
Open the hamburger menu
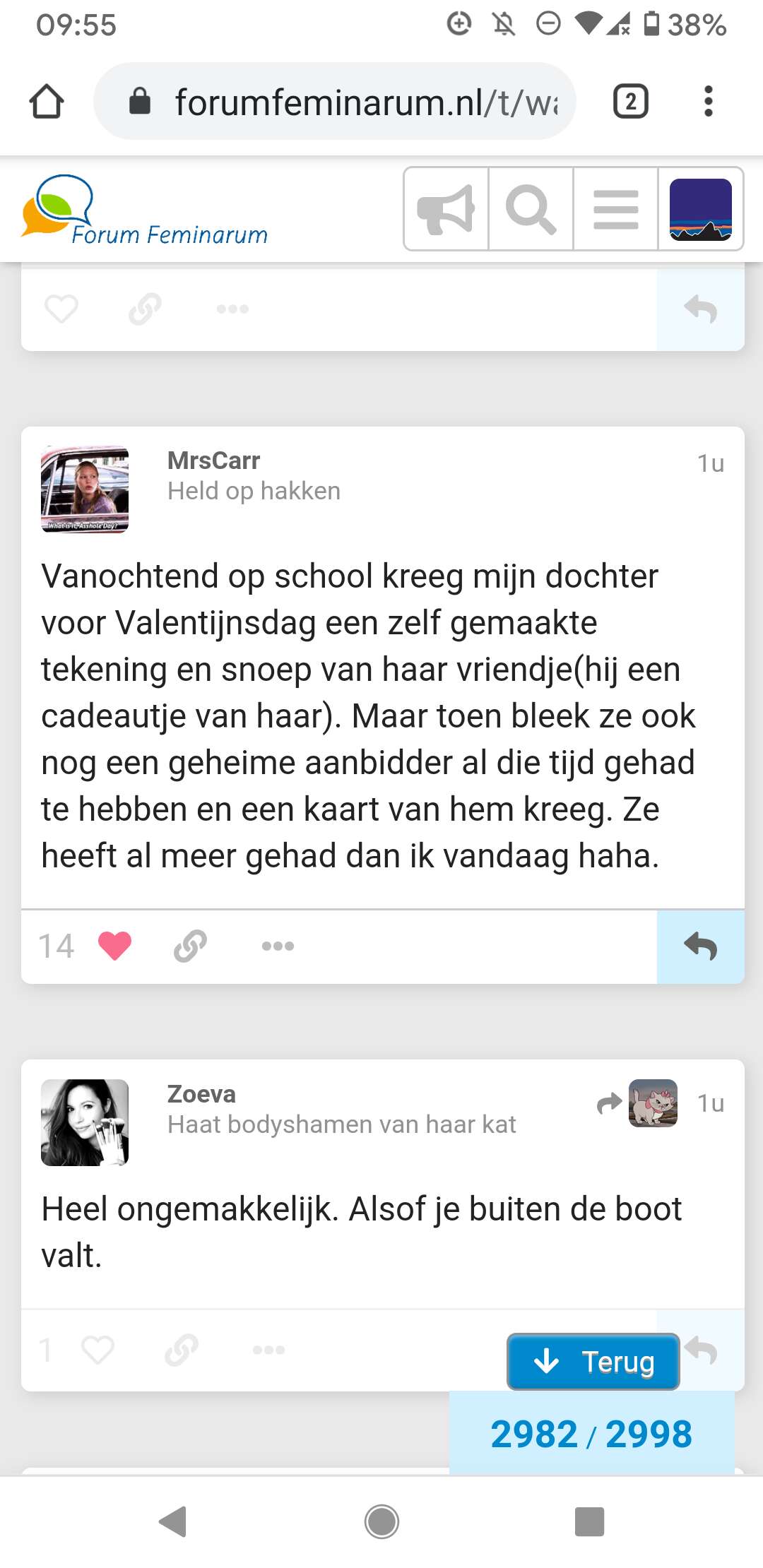[x=616, y=209]
